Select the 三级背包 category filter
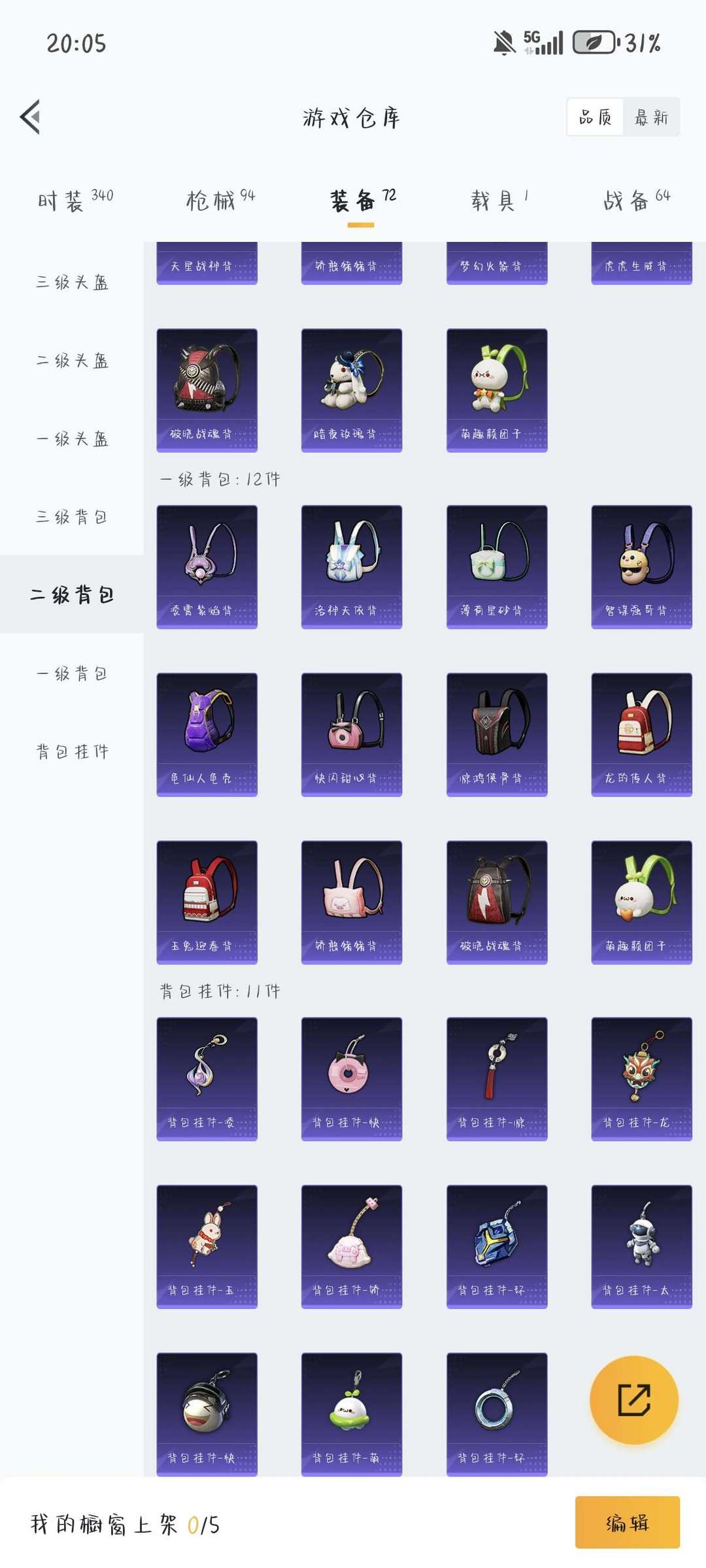The width and height of the screenshot is (706, 1568). coord(74,518)
